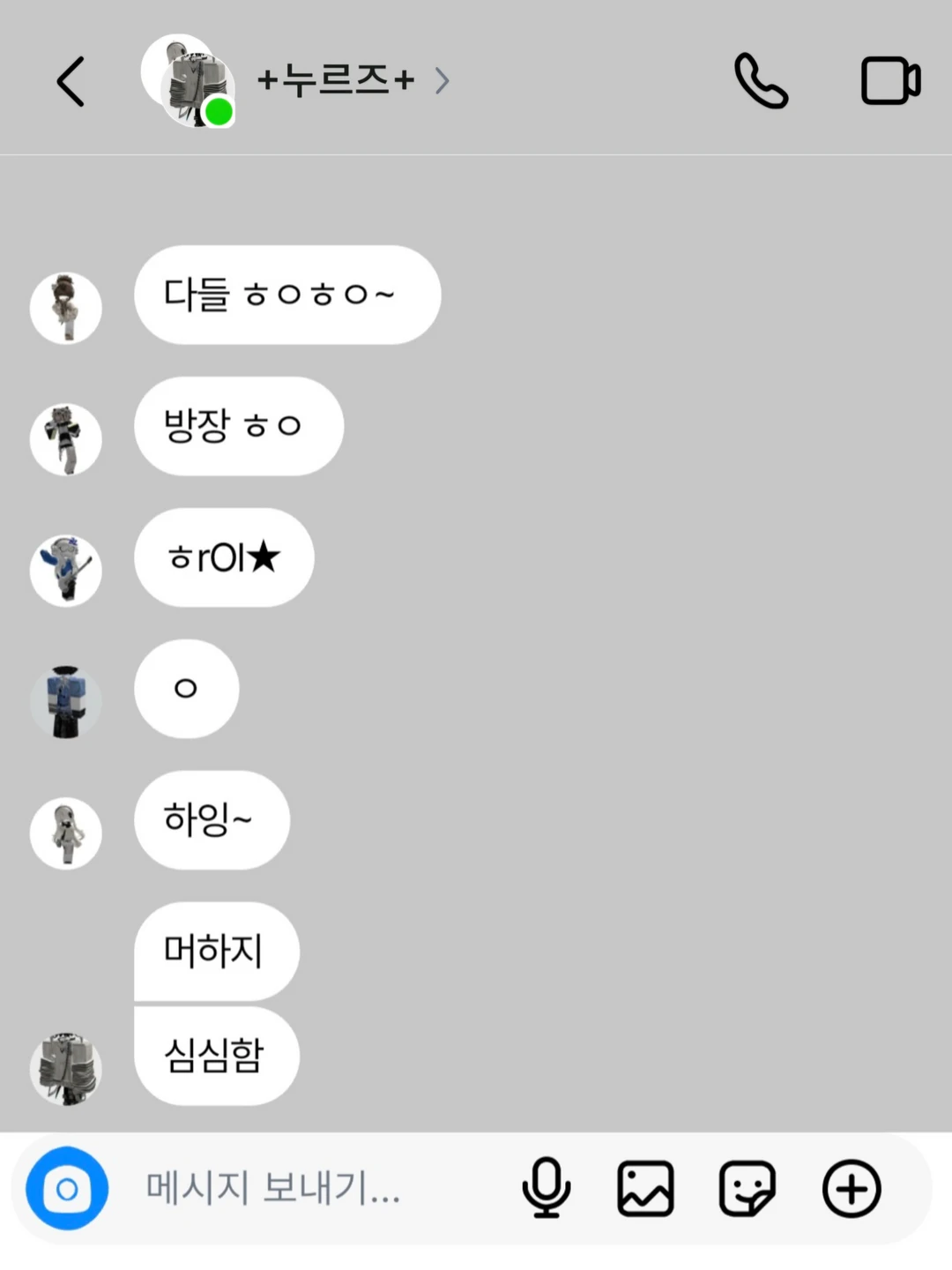View avatar of sender of 방장 ㅎㅇ
The image size is (952, 1270).
click(66, 439)
